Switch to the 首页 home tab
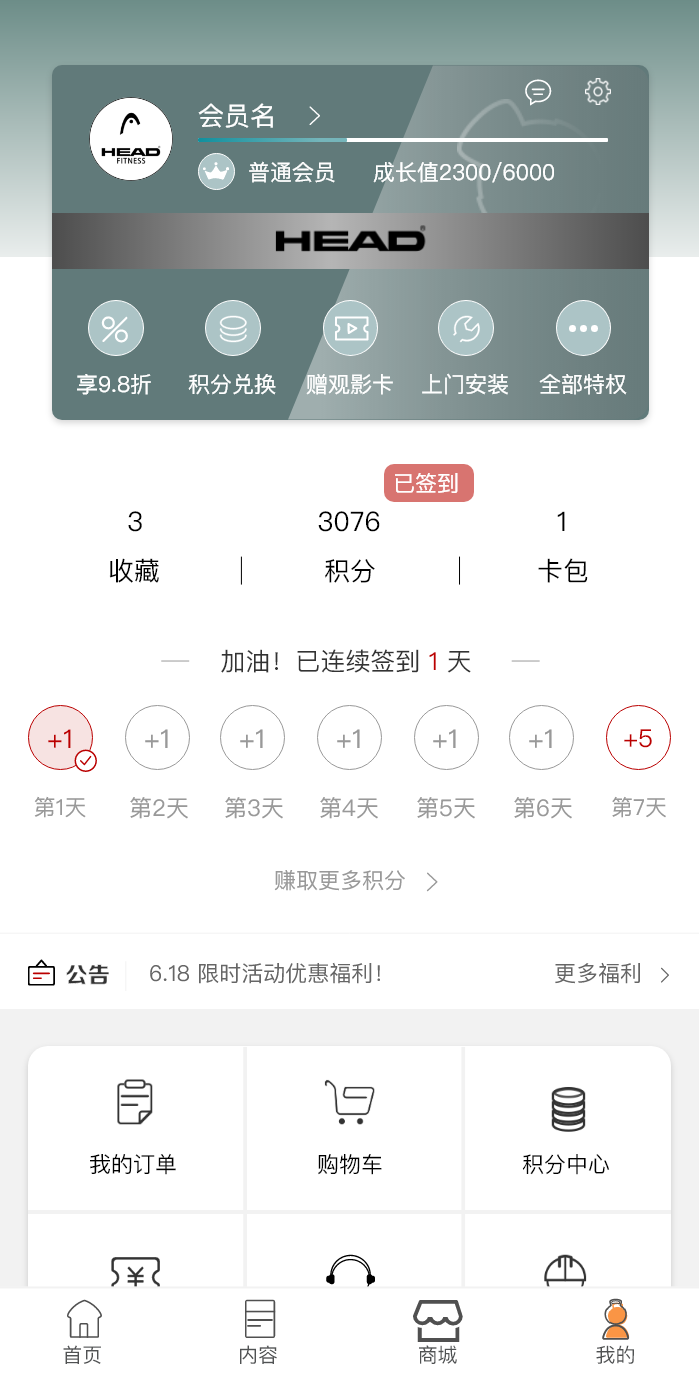 pos(83,1333)
